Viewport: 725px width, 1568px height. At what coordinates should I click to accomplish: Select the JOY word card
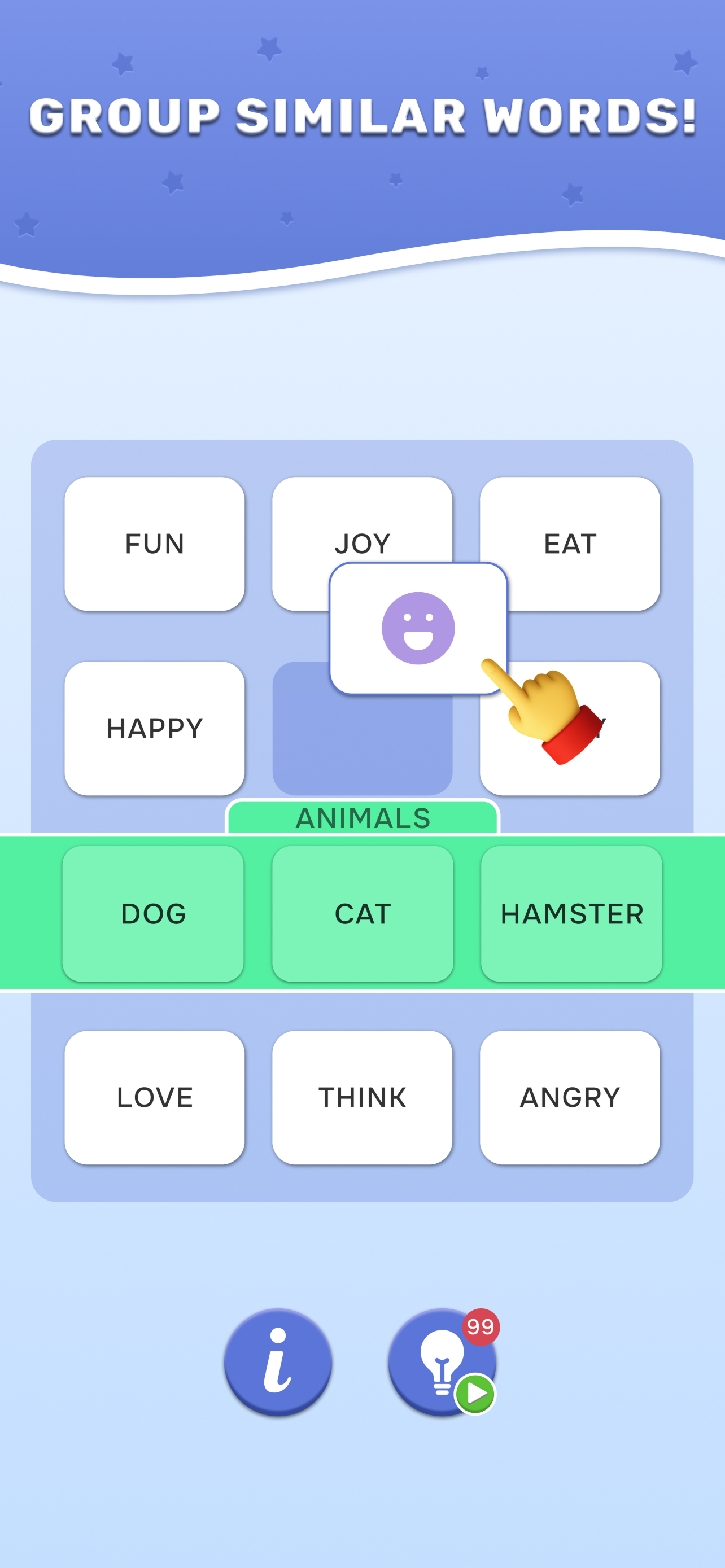point(362,544)
